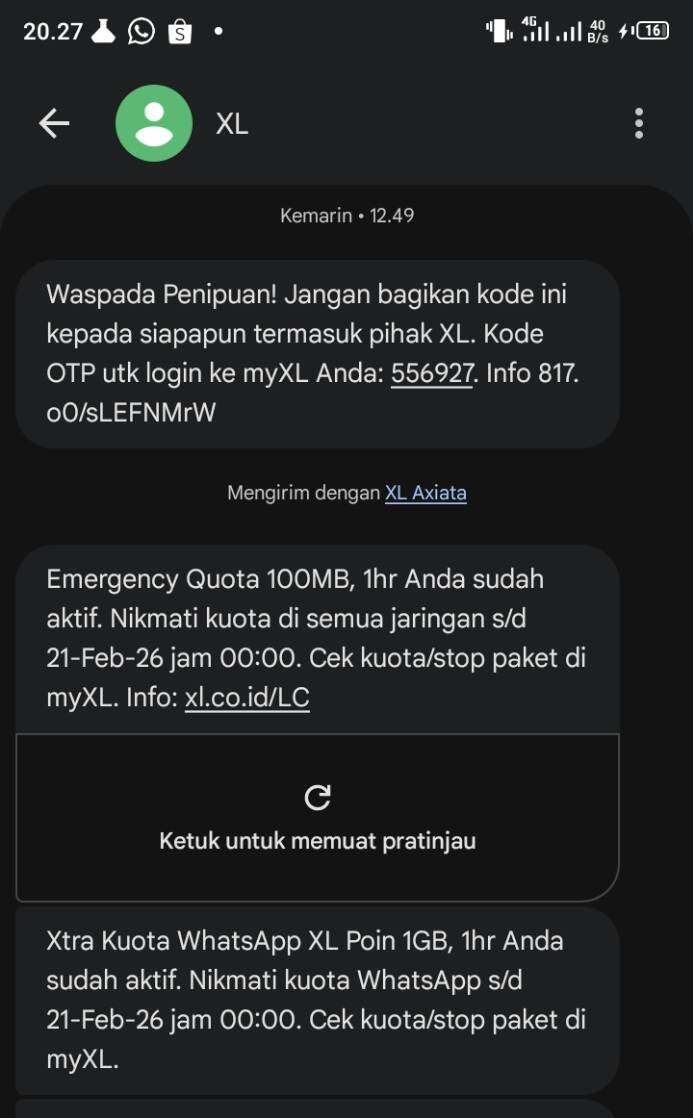Go back to the conversation list
This screenshot has height=1118, width=693.
54,123
